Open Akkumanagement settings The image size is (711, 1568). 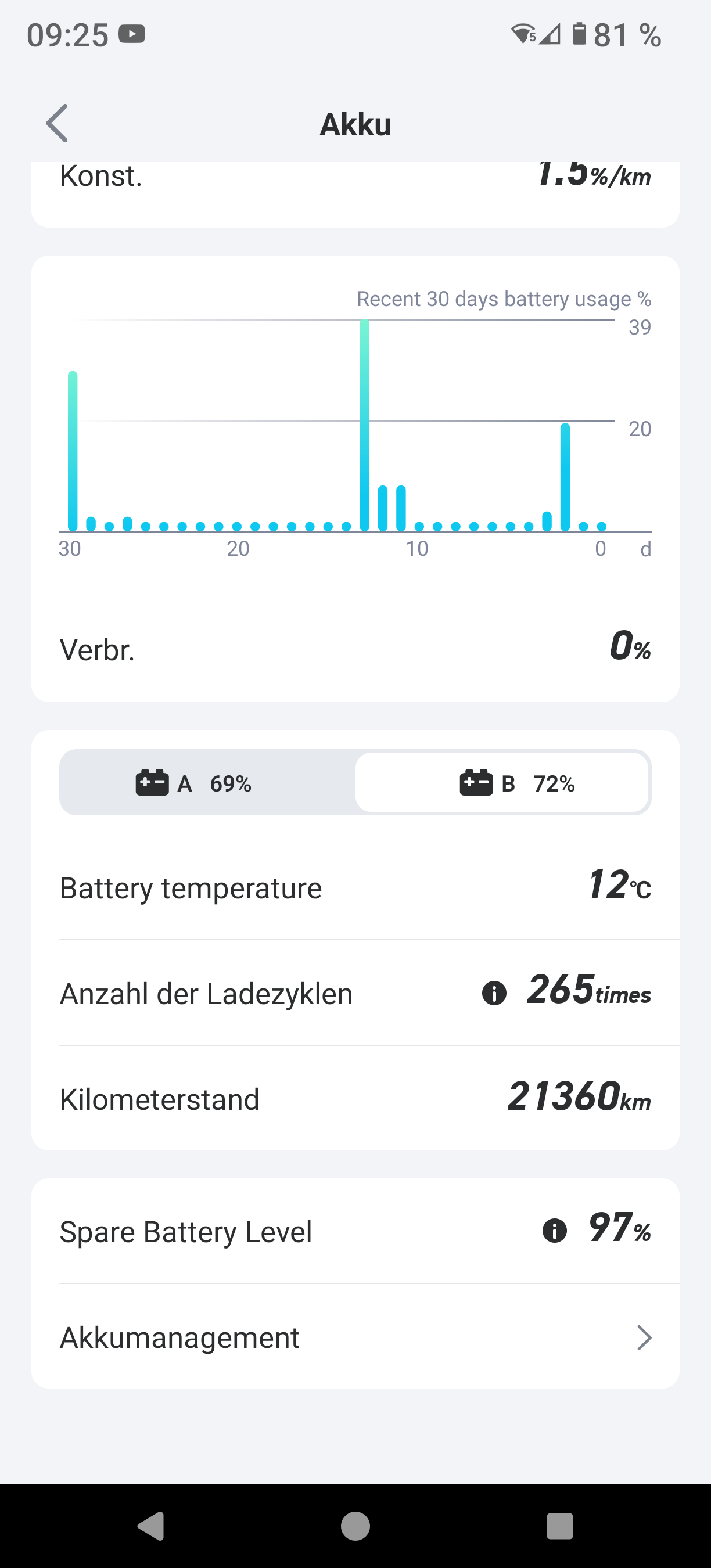[x=355, y=1337]
